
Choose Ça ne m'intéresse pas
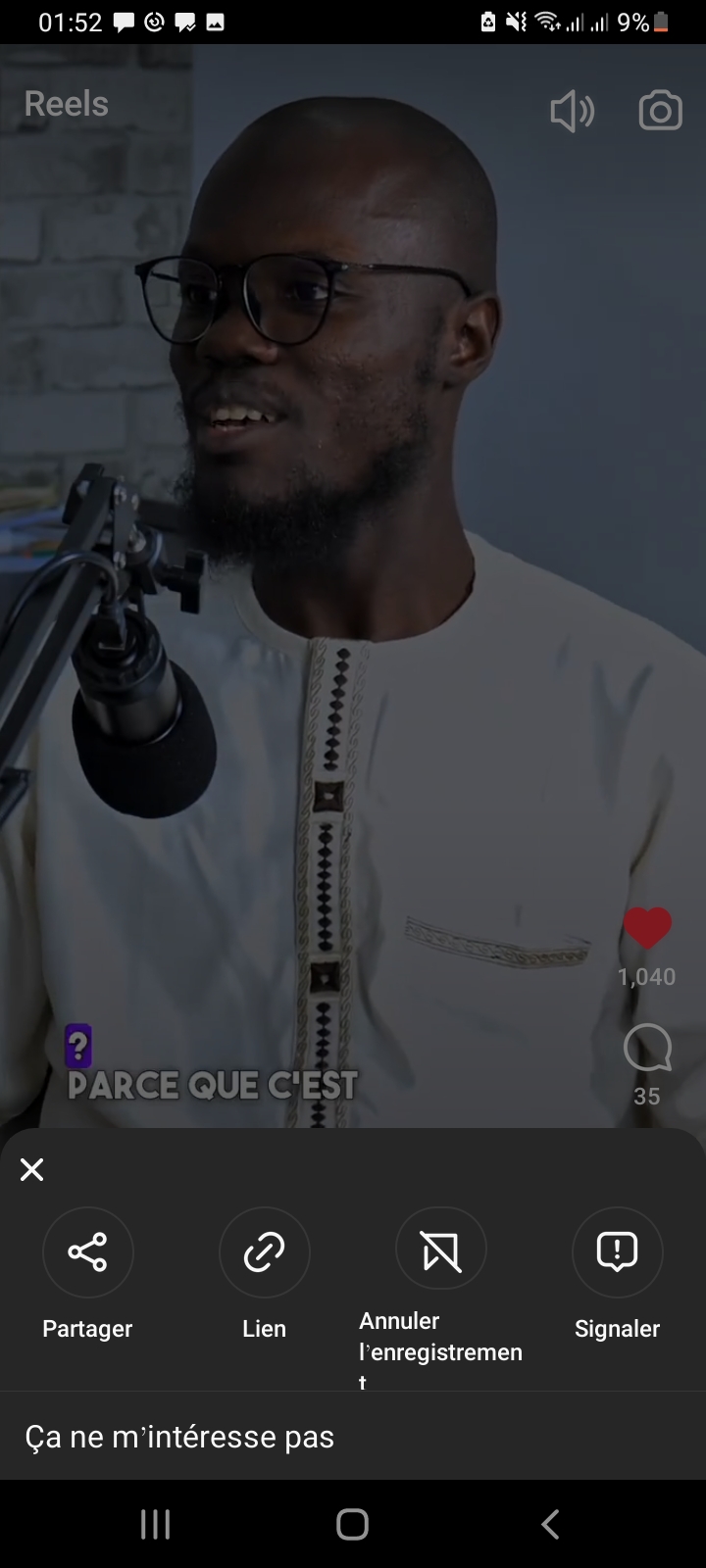[x=179, y=1437]
